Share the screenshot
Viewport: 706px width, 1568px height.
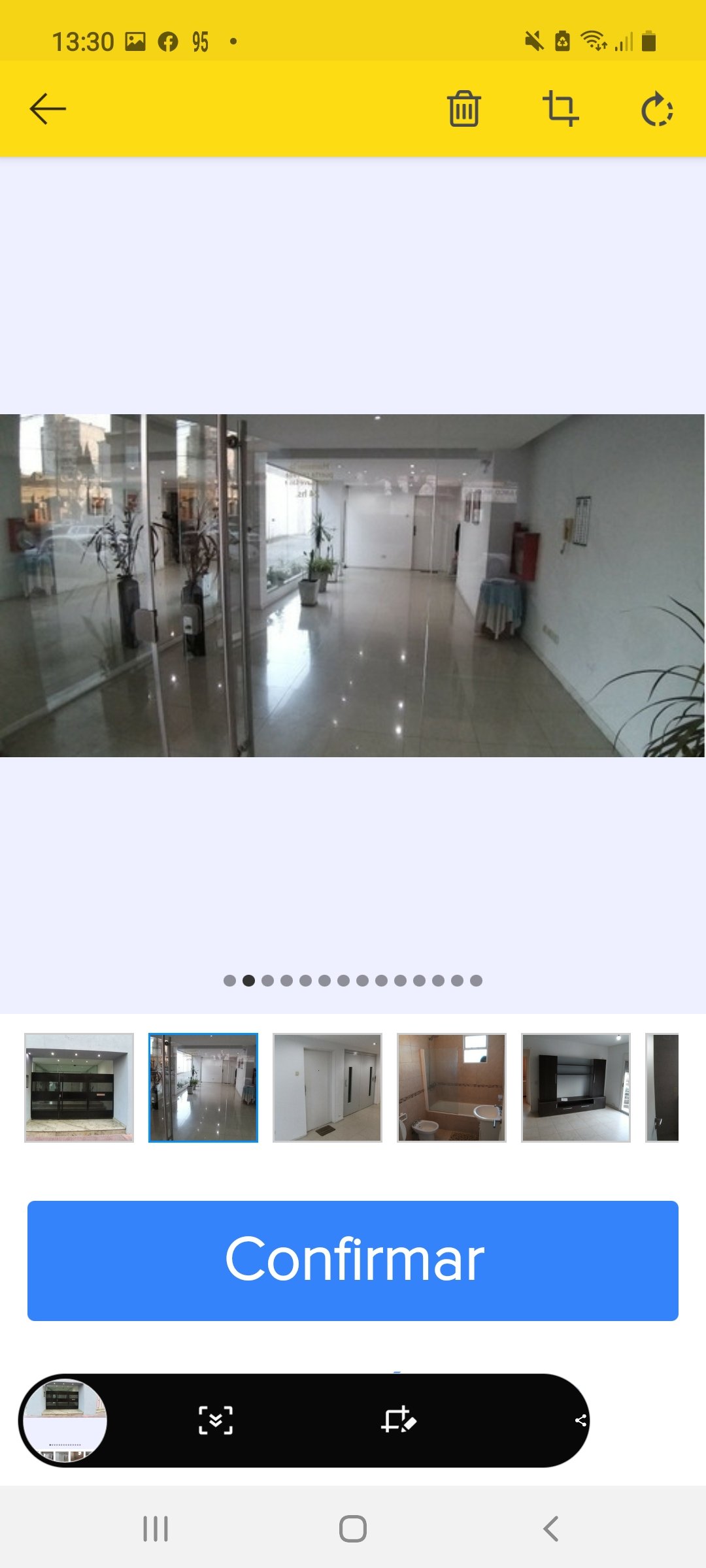pos(580,1420)
